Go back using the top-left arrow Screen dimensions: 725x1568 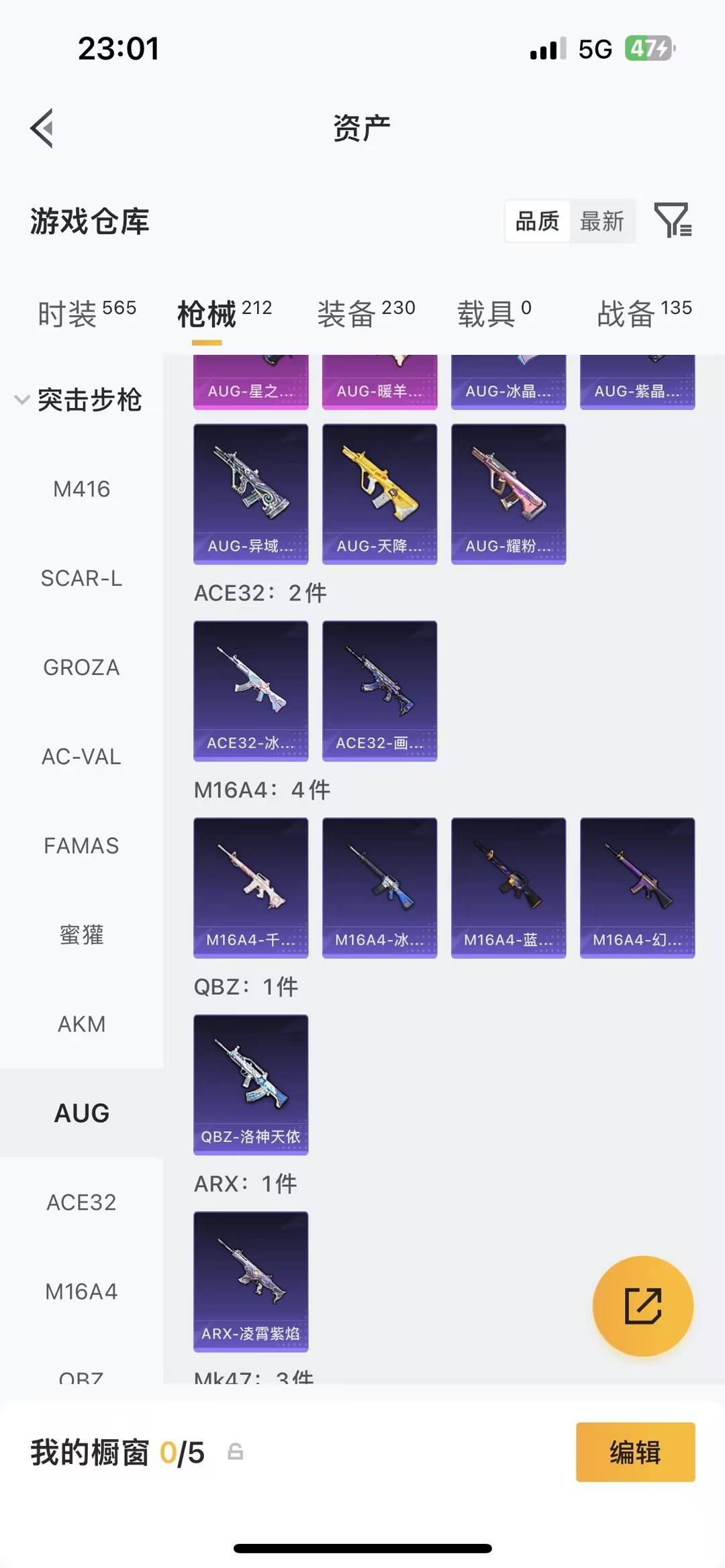pyautogui.click(x=42, y=128)
